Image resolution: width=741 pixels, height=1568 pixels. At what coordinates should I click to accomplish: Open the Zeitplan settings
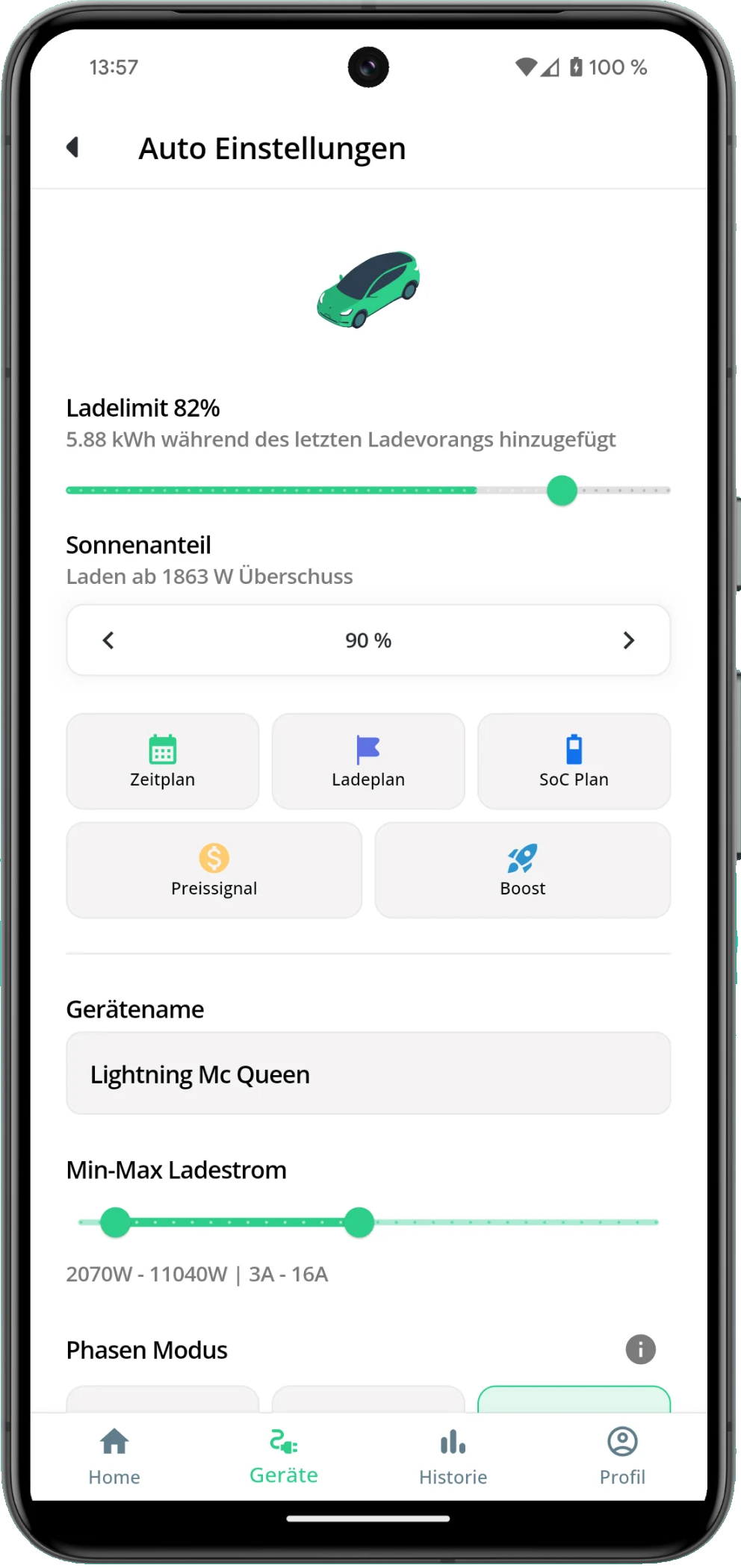click(163, 761)
